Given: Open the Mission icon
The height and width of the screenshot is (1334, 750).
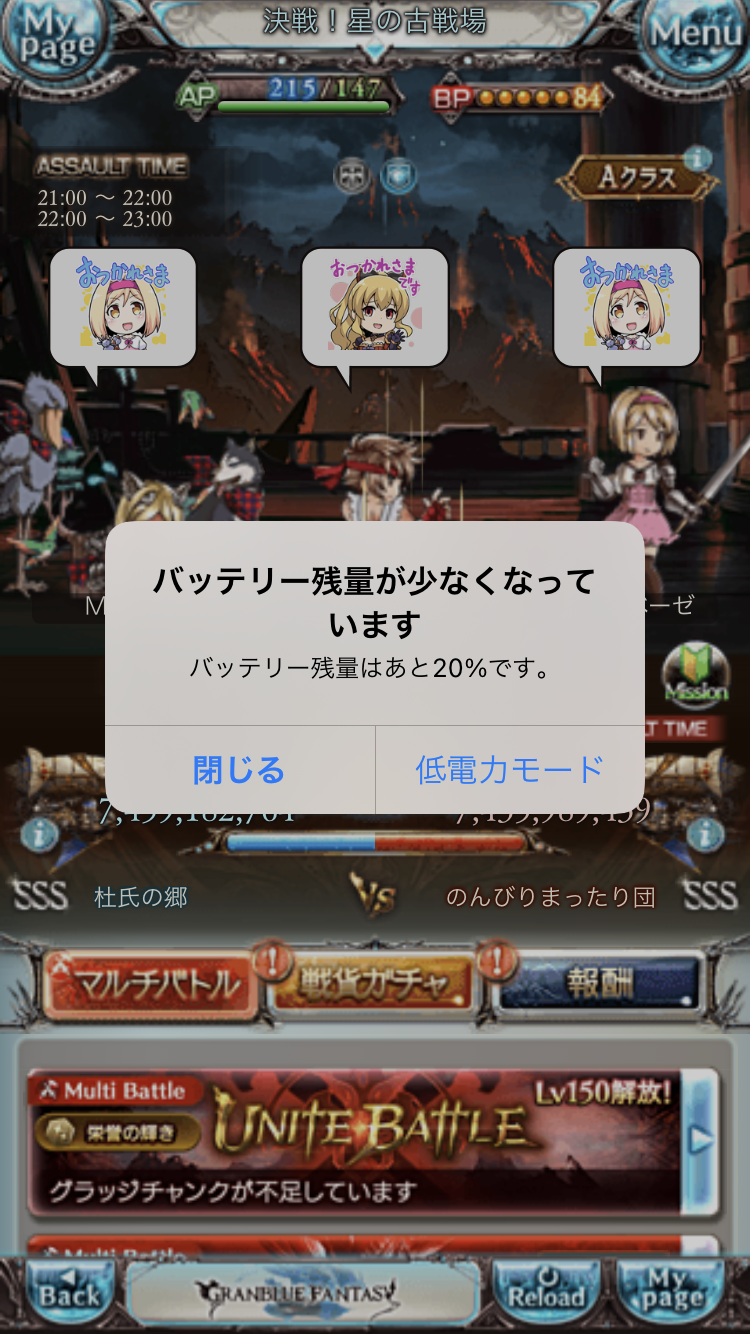Looking at the screenshot, I should 696,680.
